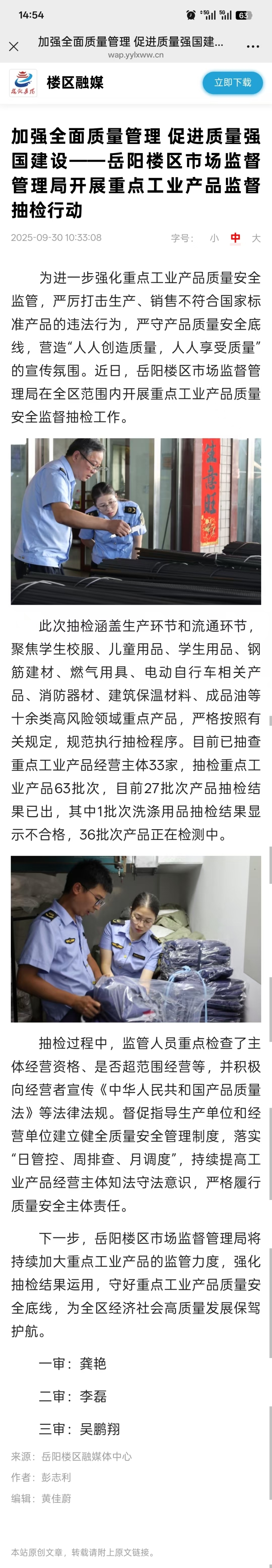Image resolution: width=272 pixels, height=1568 pixels.
Task: Close the in-app browser page
Action: coord(14,46)
